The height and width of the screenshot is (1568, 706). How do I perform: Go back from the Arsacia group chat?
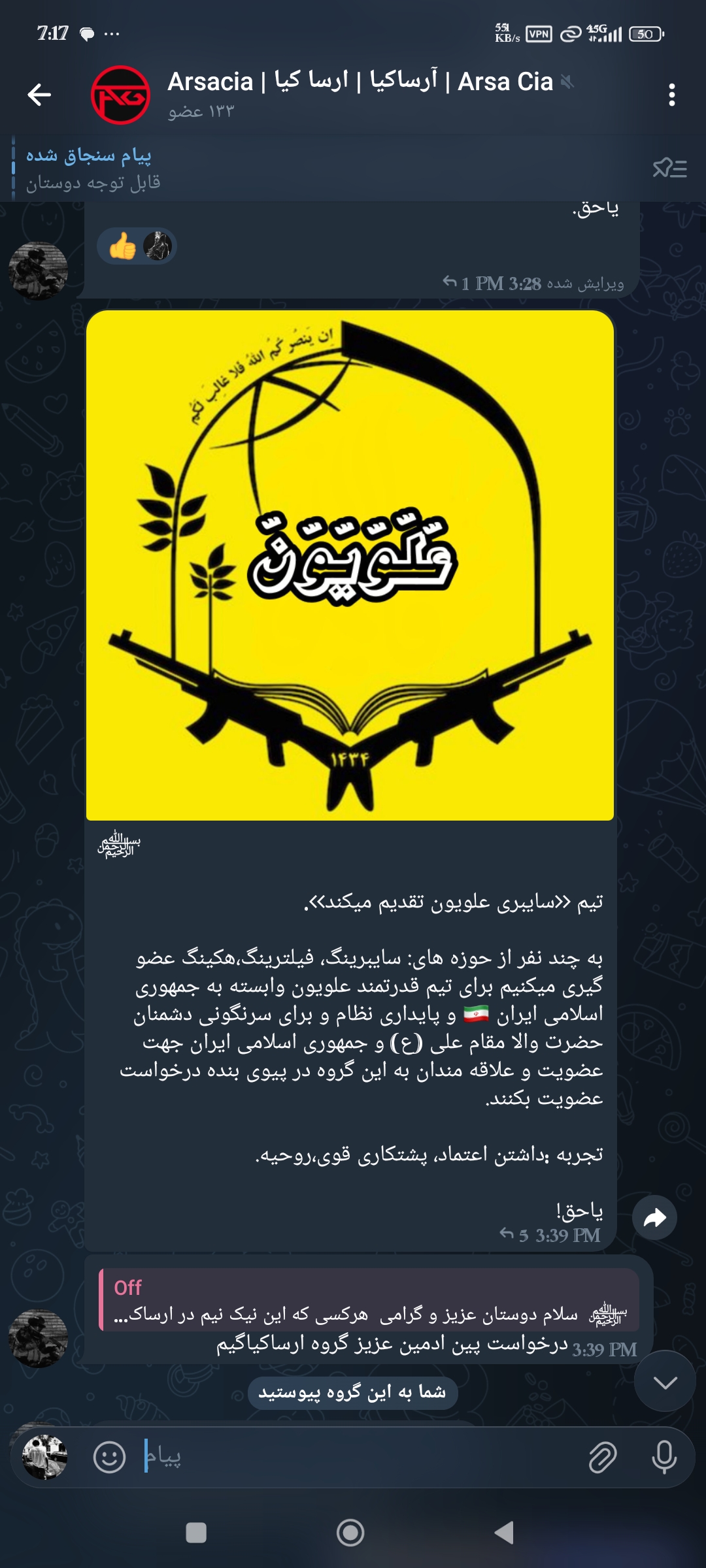click(39, 95)
